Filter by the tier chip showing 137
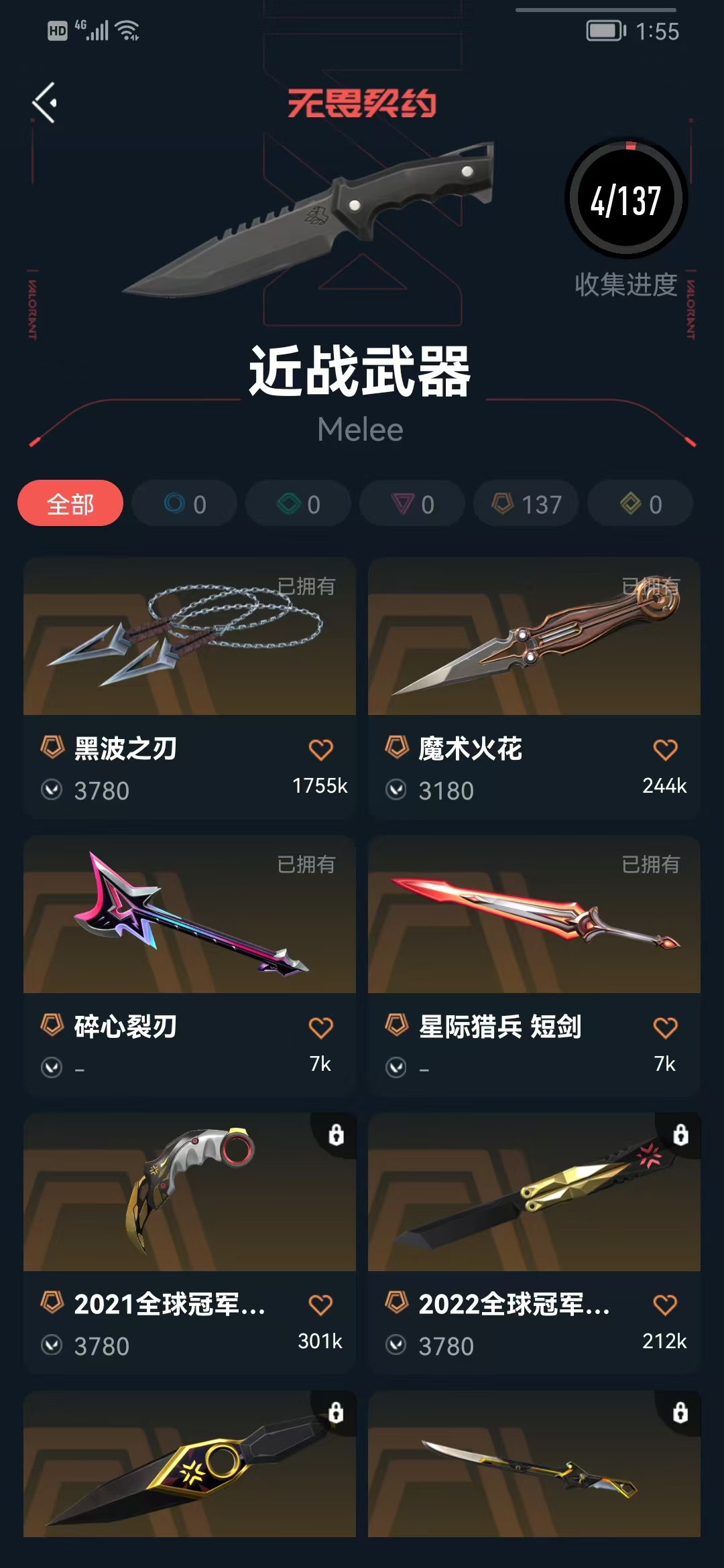 click(x=526, y=503)
